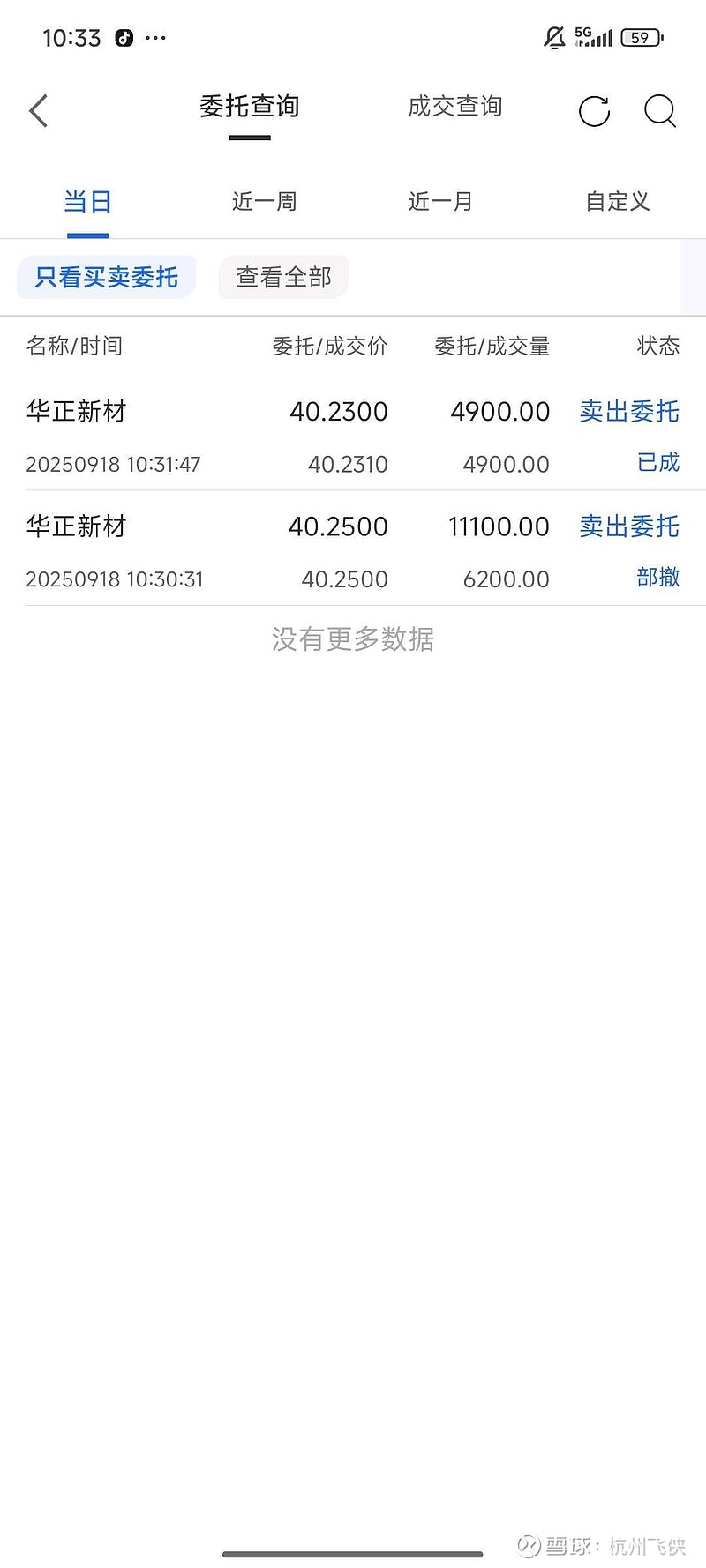The width and height of the screenshot is (706, 1568).
Task: Show orders from 近一月
Action: [440, 202]
